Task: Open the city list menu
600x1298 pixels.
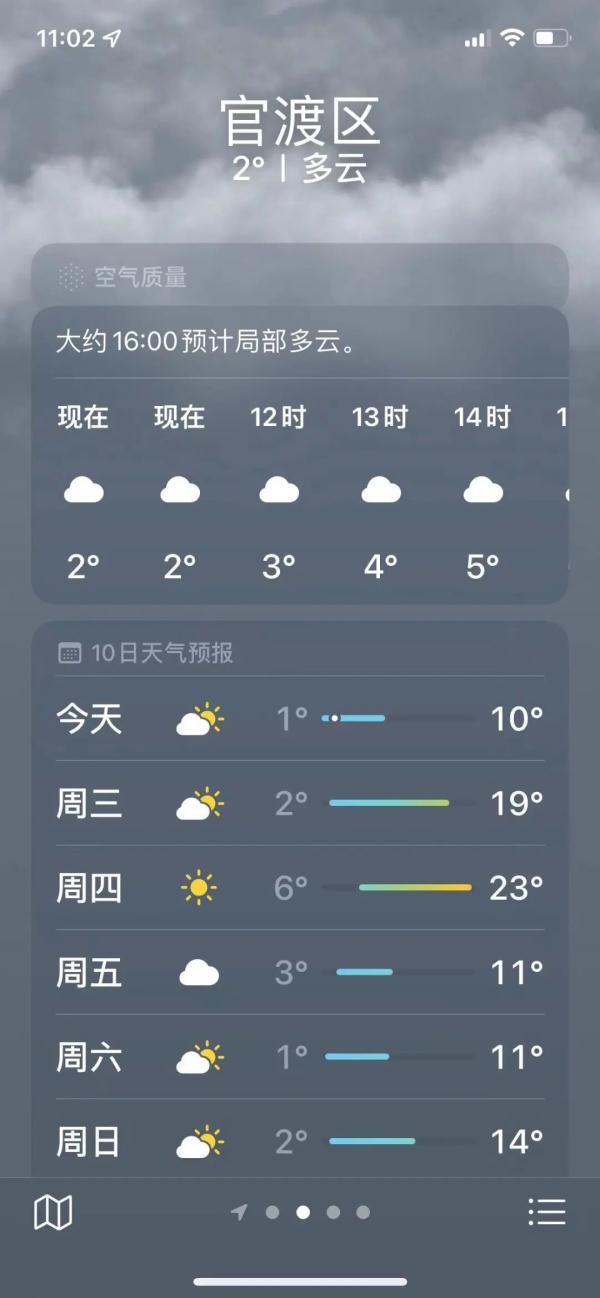Action: (x=546, y=1212)
